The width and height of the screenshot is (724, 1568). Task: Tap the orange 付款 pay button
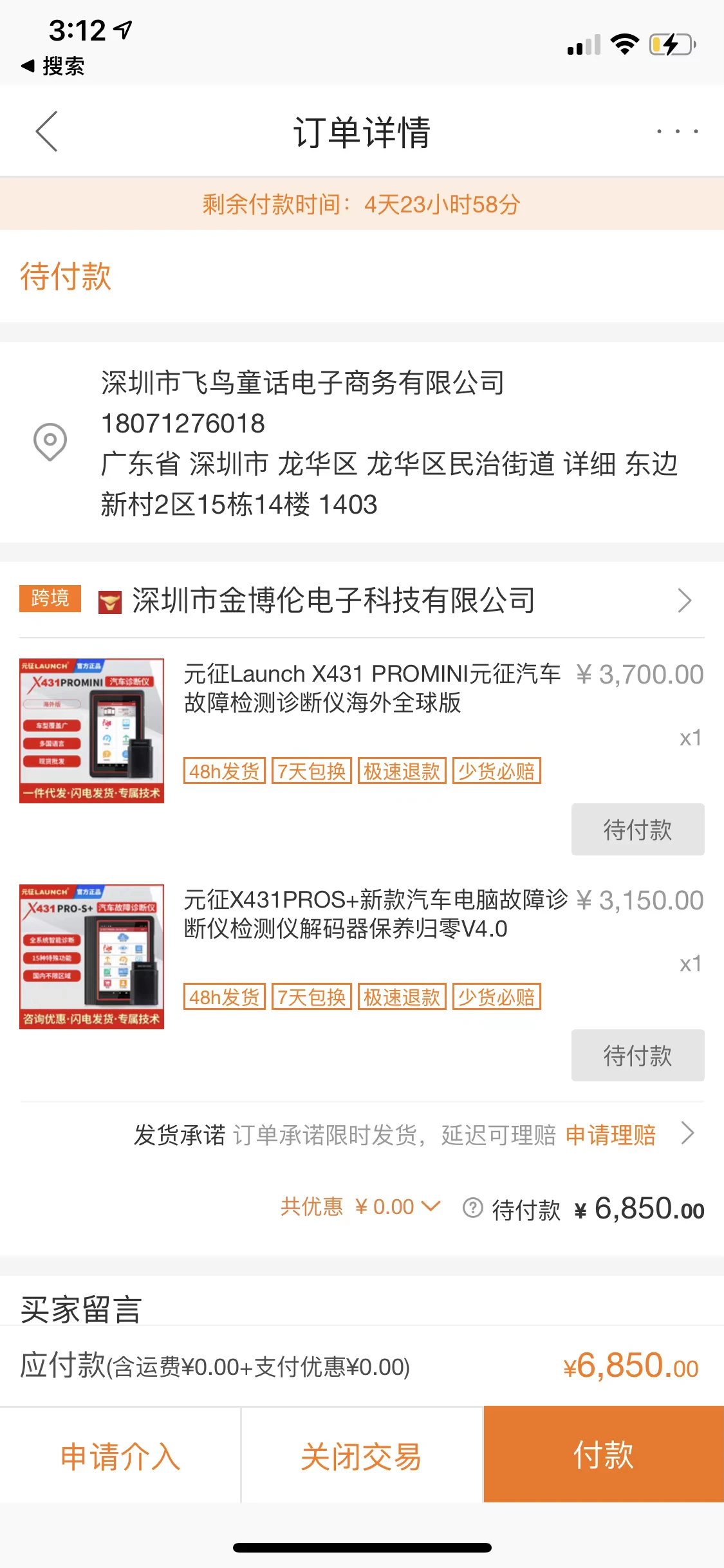click(x=604, y=1454)
